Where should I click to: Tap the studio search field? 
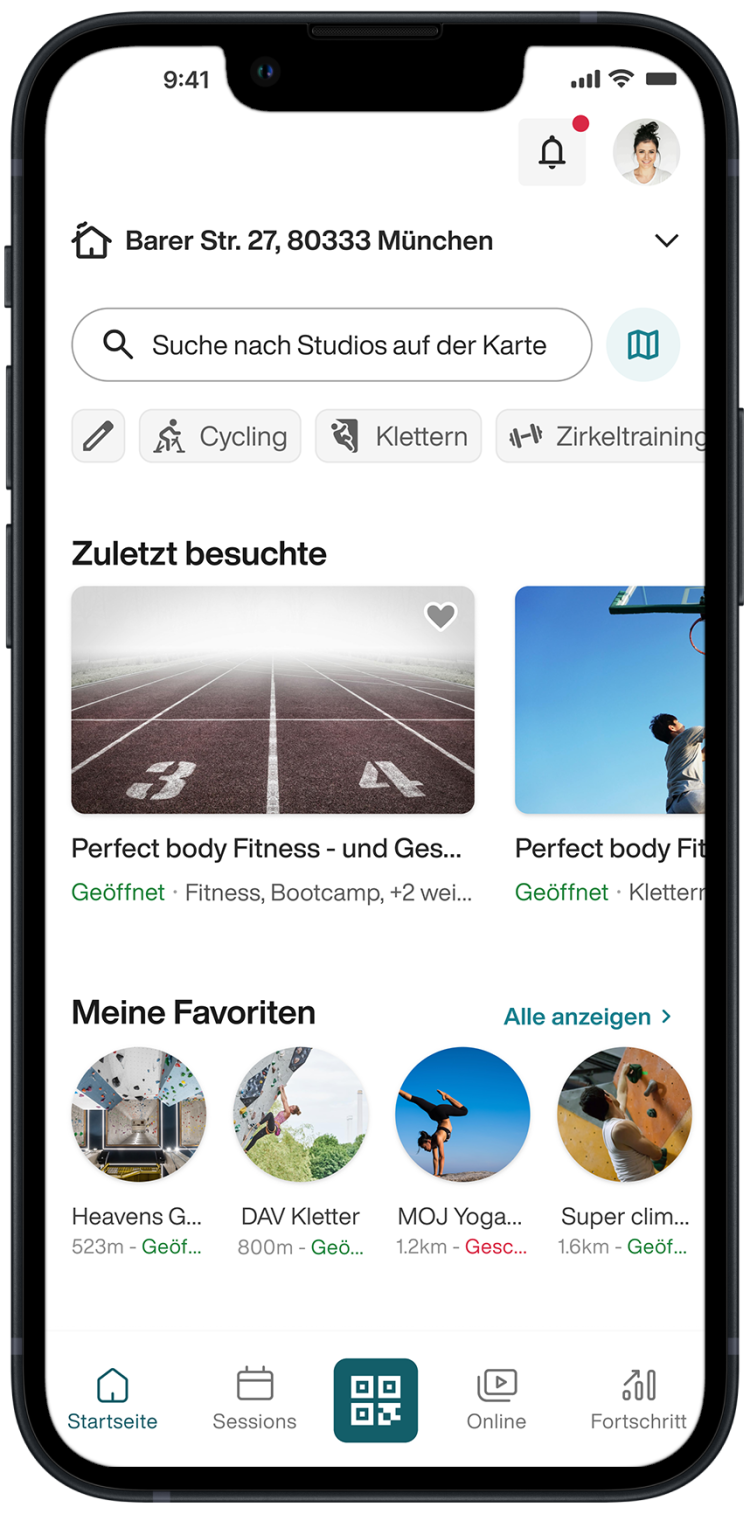click(x=332, y=345)
